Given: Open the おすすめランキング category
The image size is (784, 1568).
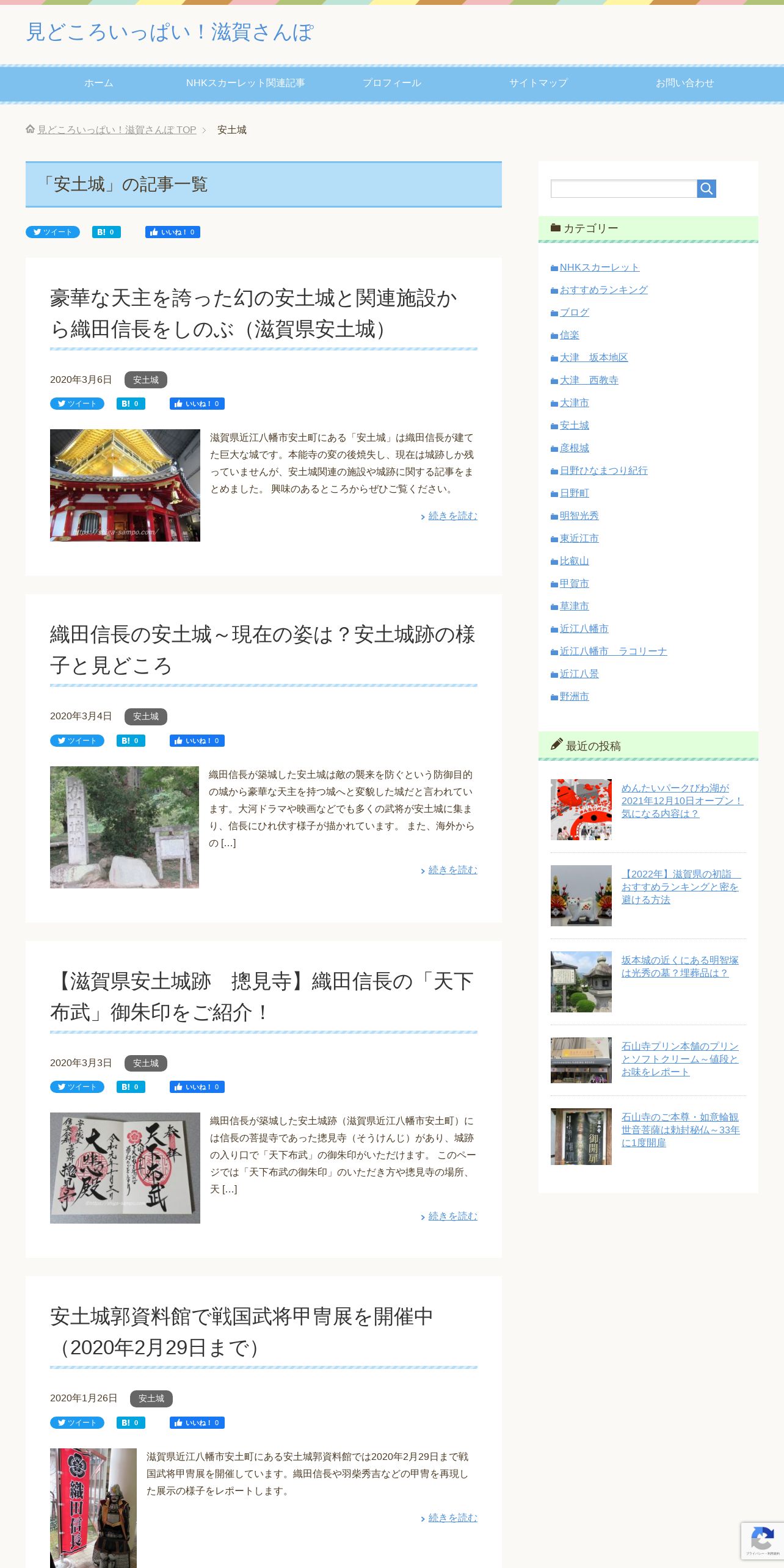Looking at the screenshot, I should [x=603, y=290].
